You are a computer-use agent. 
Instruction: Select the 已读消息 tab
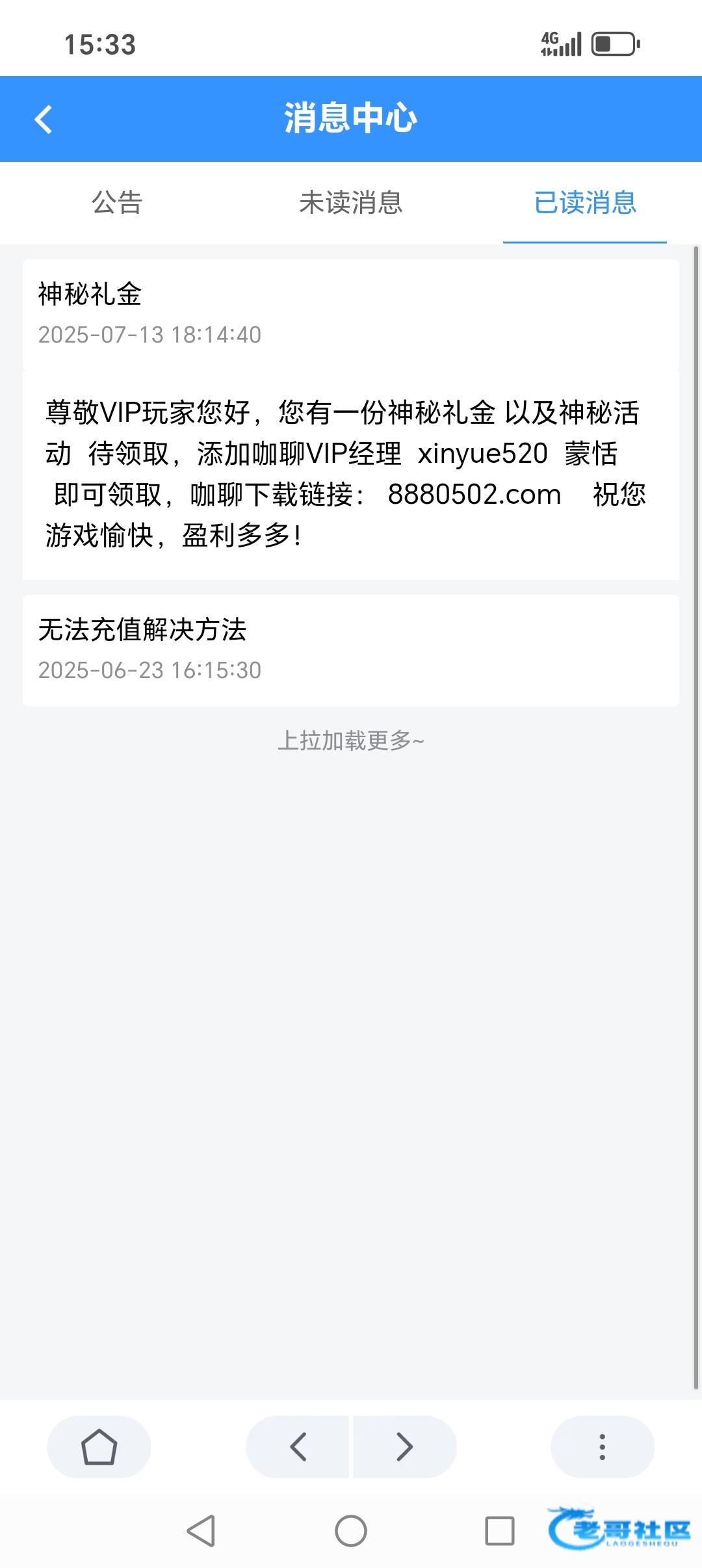[x=585, y=203]
